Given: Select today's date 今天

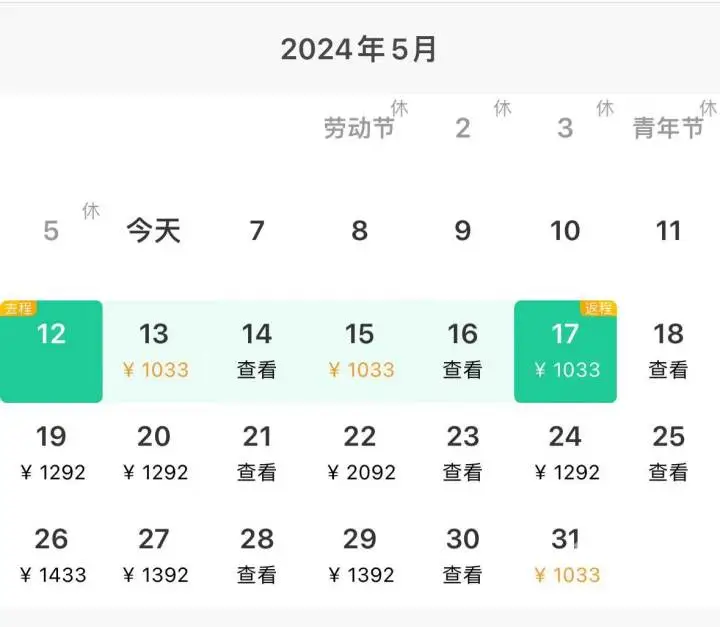Looking at the screenshot, I should (154, 231).
